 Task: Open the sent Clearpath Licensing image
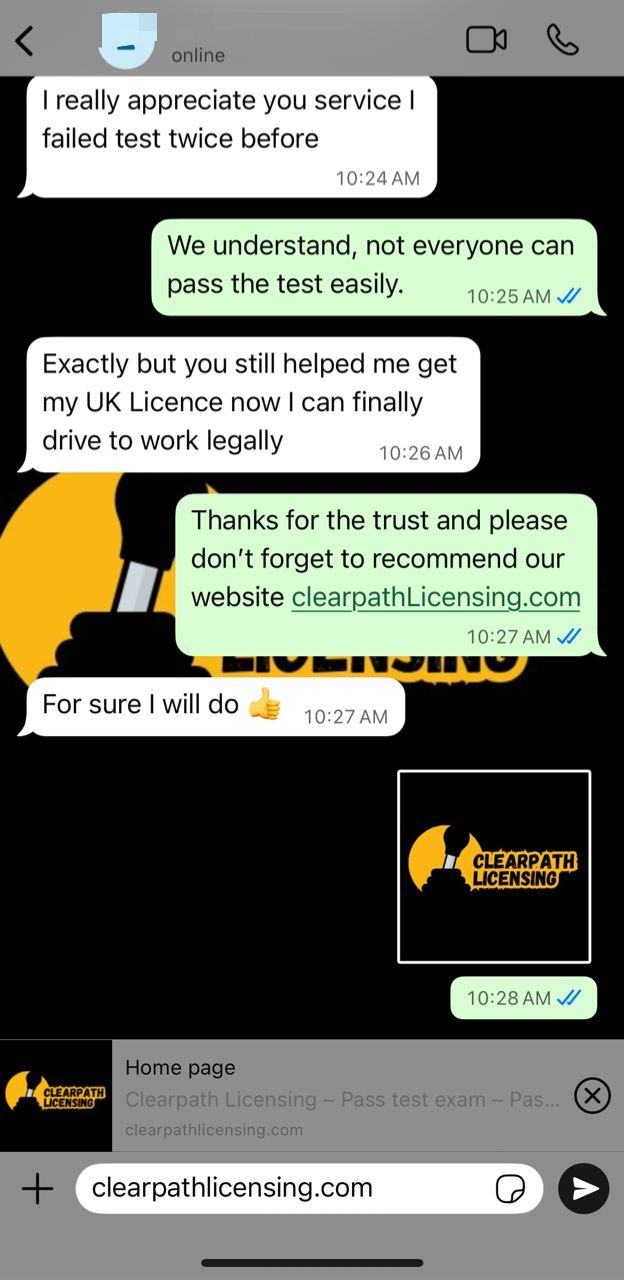pos(494,866)
